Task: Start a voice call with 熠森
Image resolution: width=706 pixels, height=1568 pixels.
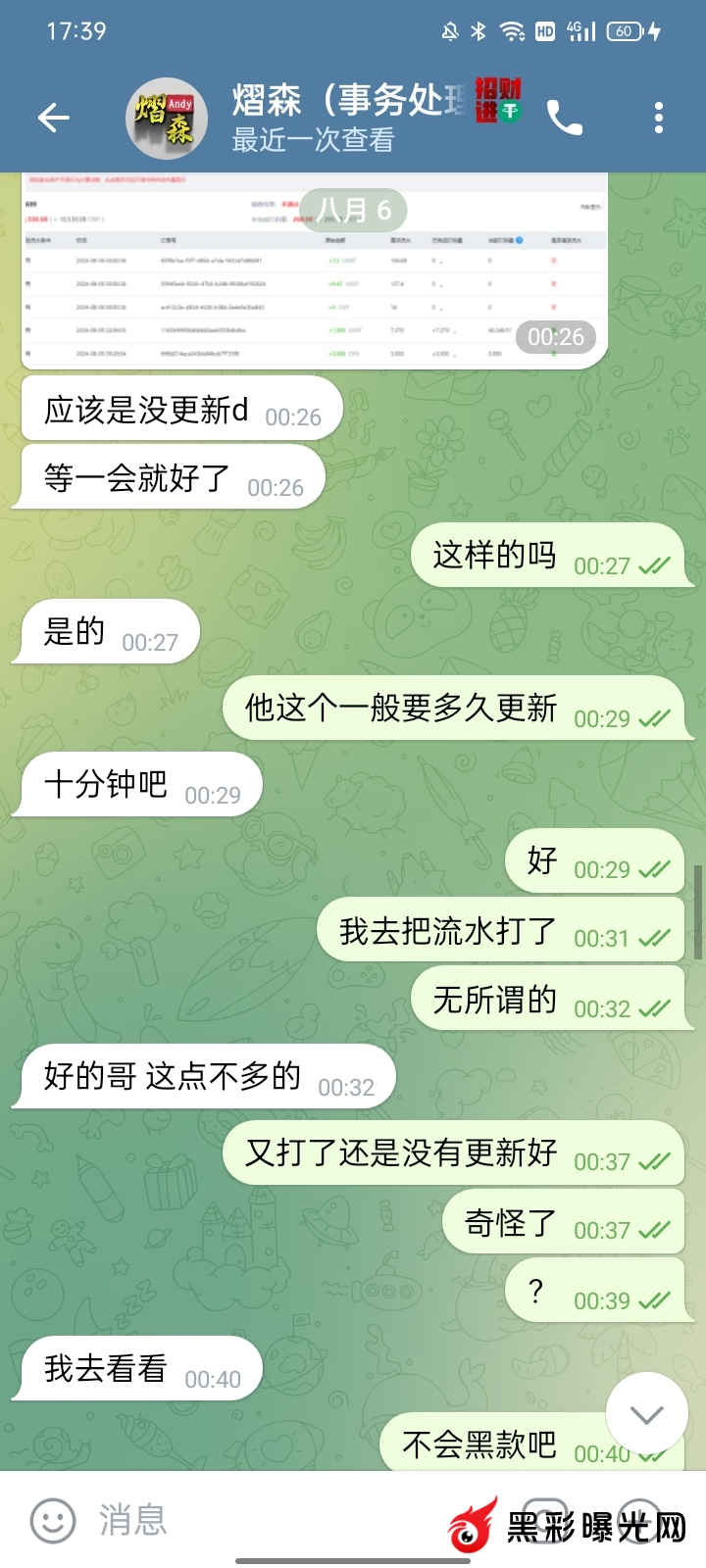Action: pos(564,119)
